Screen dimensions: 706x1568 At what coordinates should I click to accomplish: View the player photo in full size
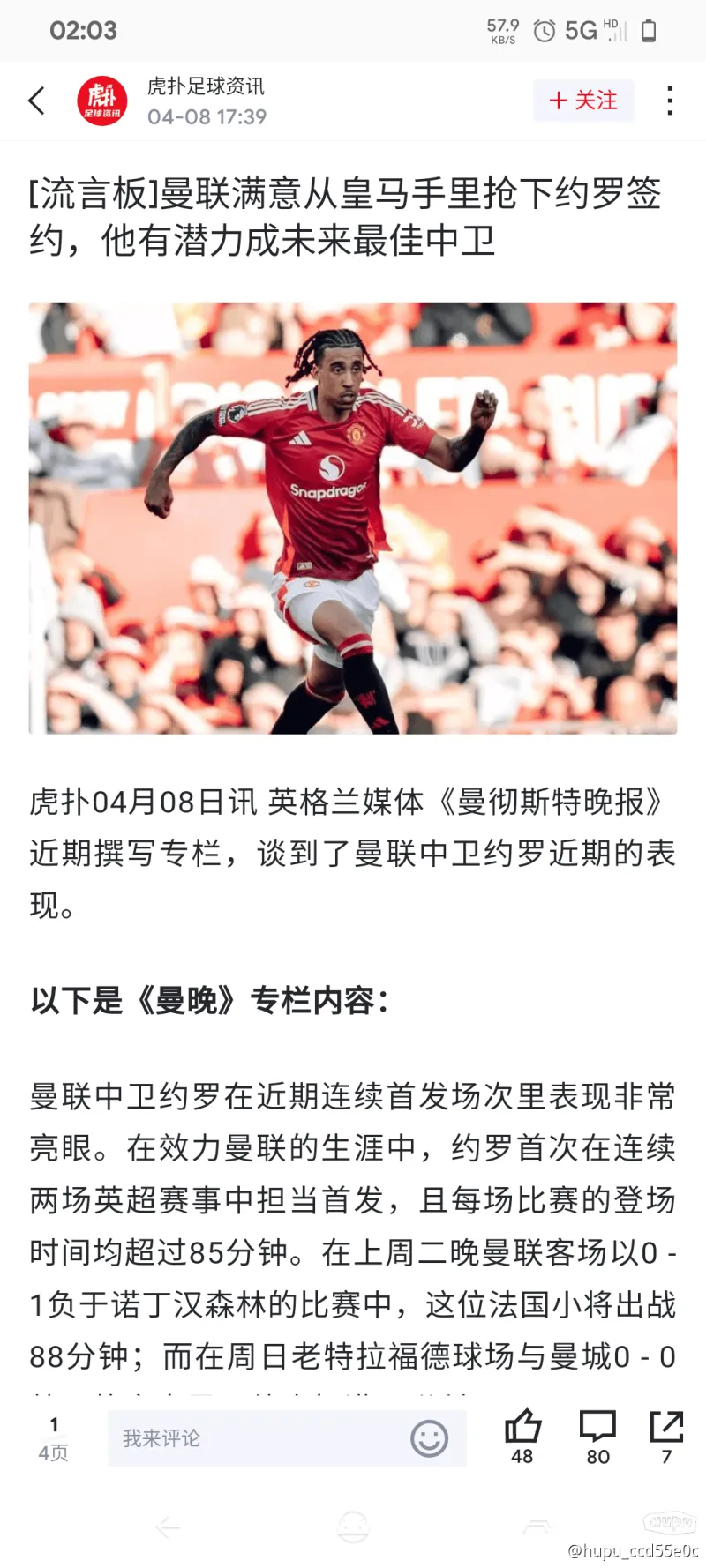pyautogui.click(x=353, y=519)
